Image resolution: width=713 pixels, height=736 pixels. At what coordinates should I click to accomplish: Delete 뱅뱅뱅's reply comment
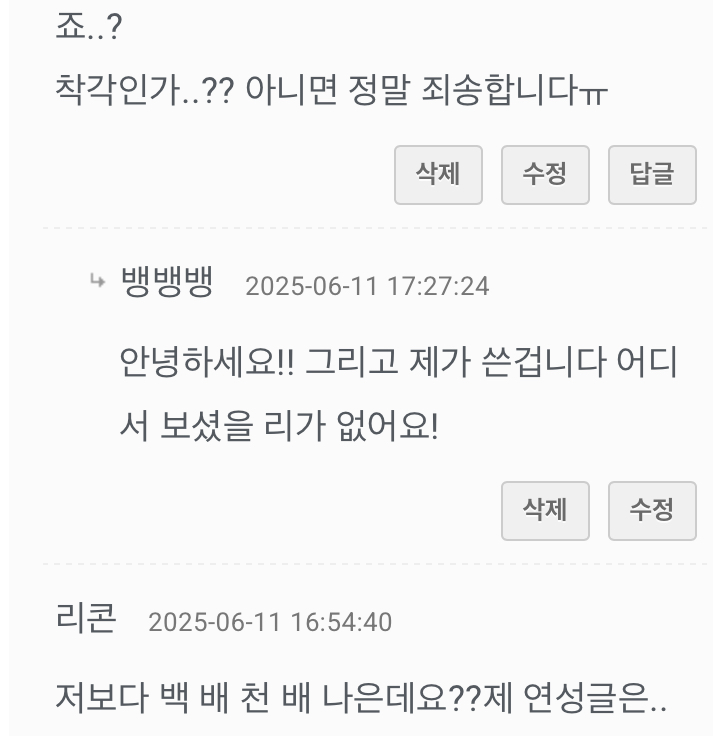(x=545, y=510)
